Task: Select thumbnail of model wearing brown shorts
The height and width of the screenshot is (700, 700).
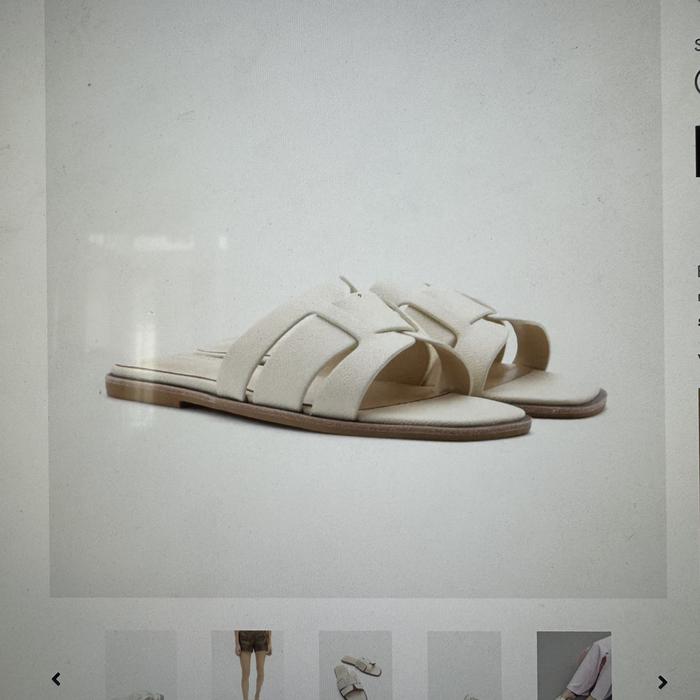Action: [248, 665]
